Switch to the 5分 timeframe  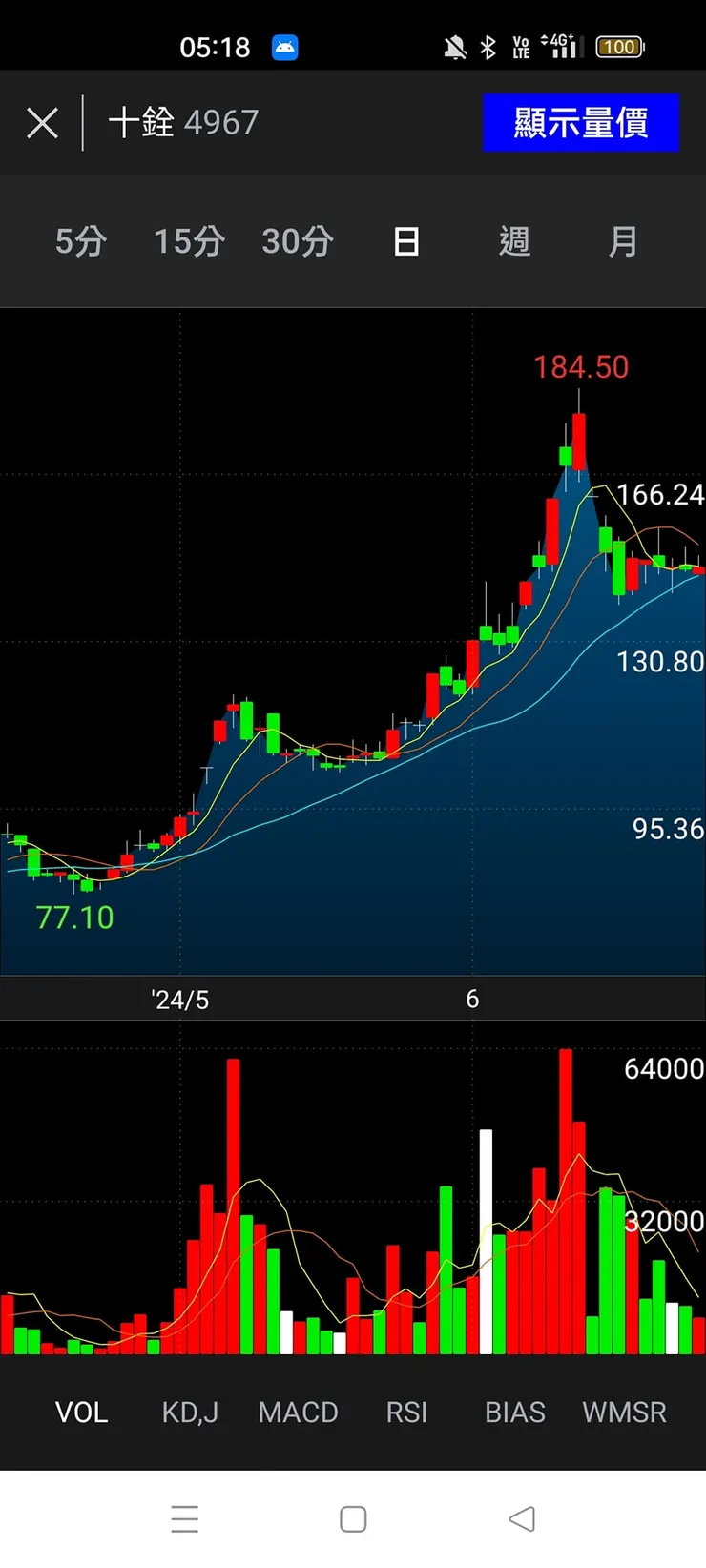click(80, 241)
